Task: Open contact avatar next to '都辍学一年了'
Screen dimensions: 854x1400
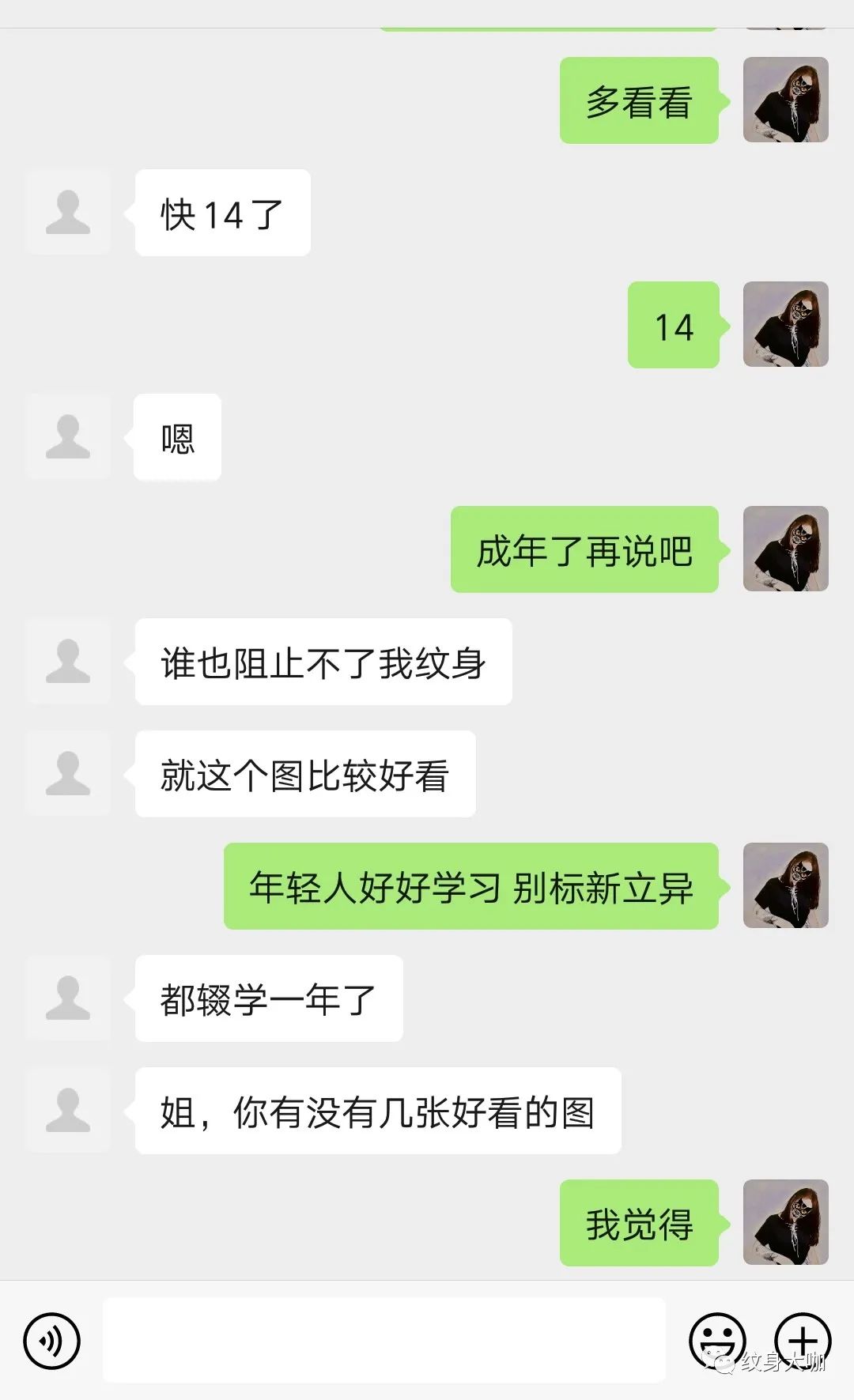Action: 68,998
